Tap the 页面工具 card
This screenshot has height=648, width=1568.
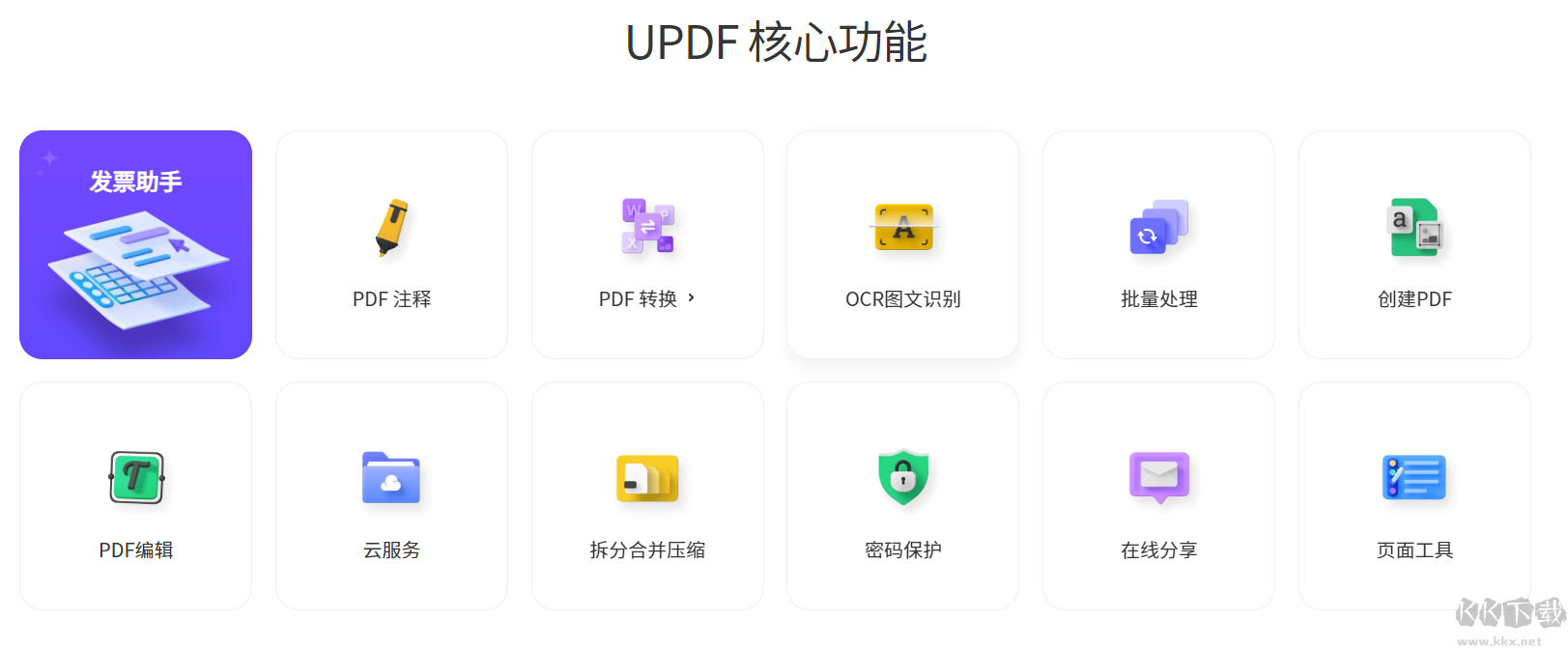click(x=1414, y=495)
